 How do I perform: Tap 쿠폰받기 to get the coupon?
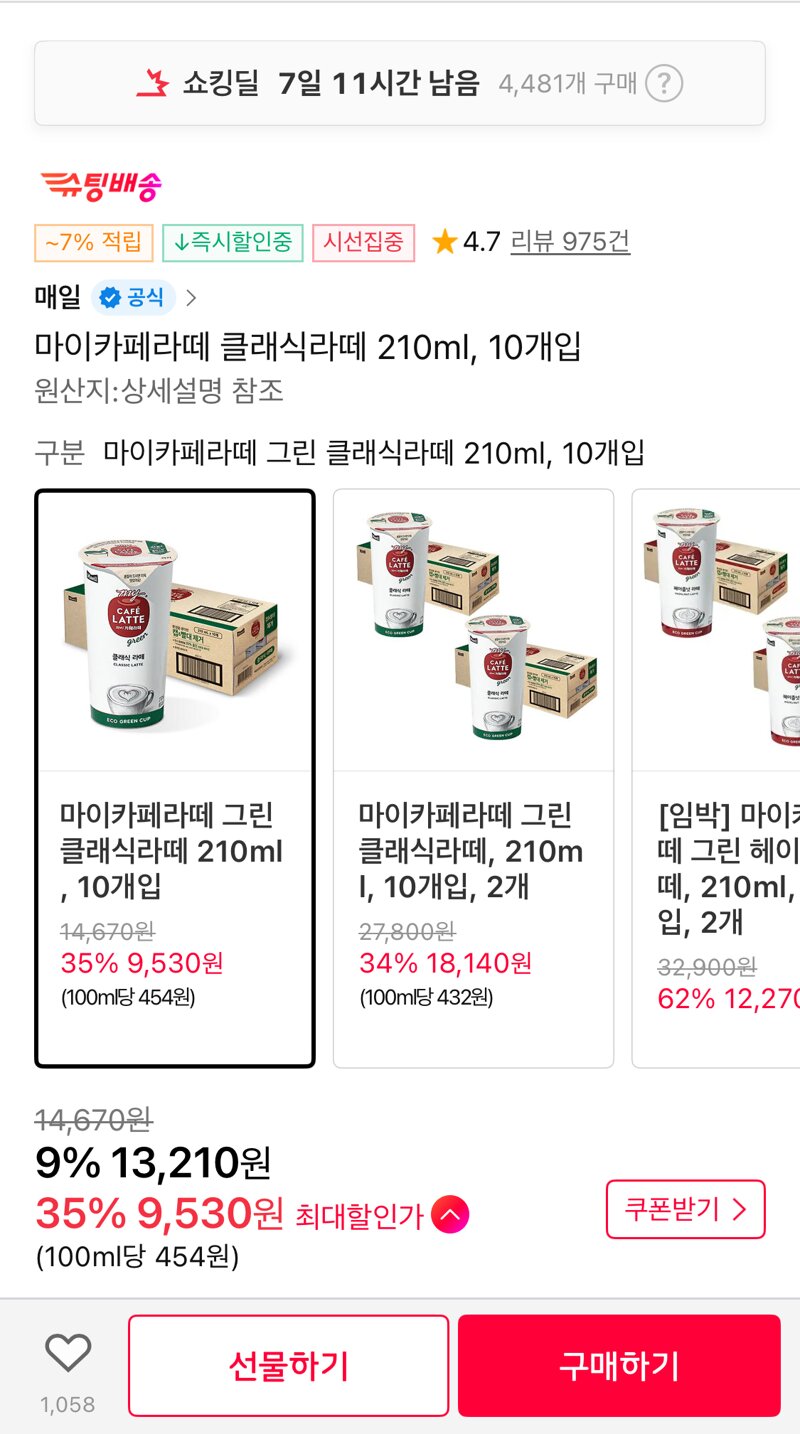[685, 1209]
